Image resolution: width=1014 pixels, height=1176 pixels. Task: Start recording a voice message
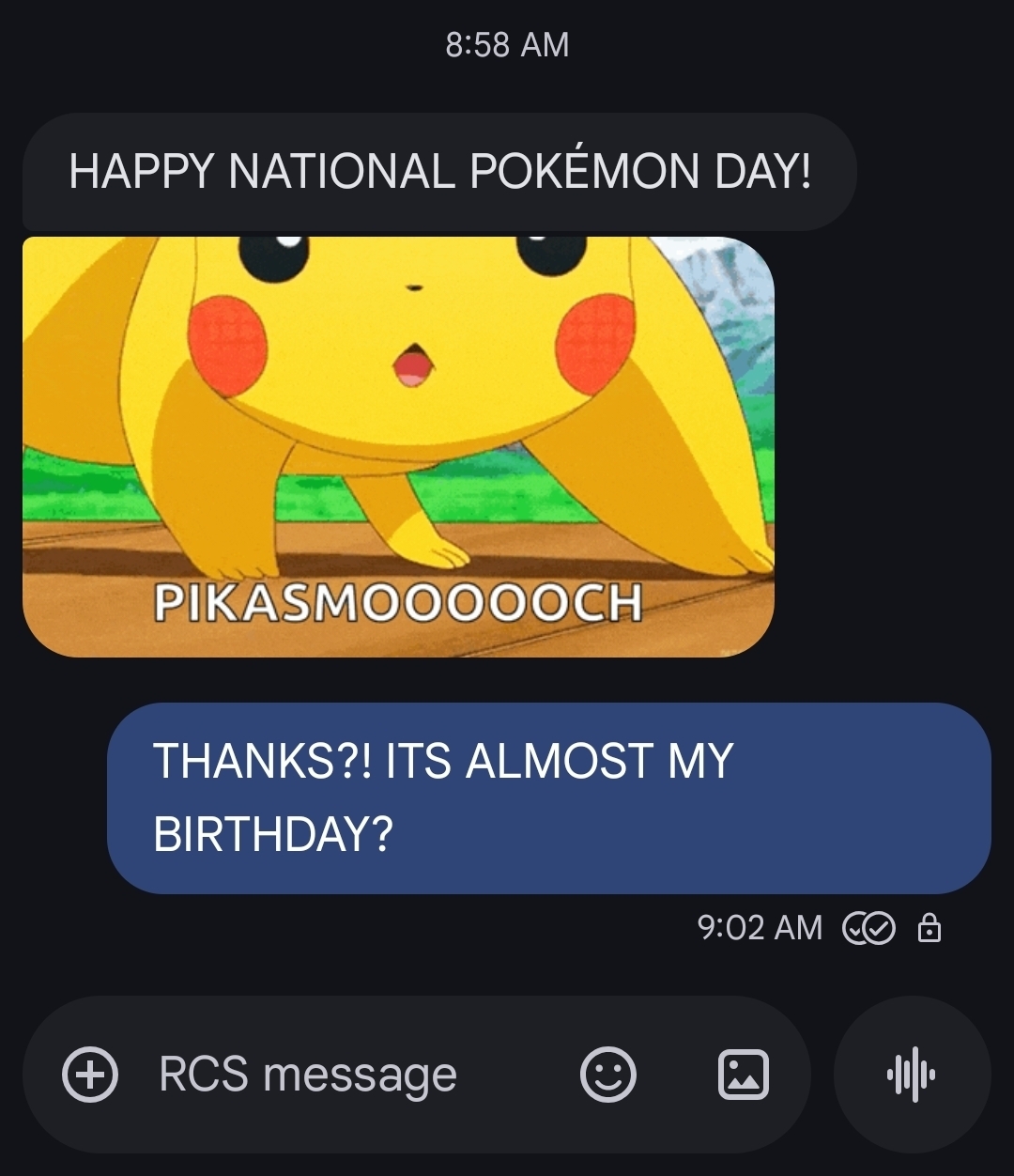click(911, 1074)
